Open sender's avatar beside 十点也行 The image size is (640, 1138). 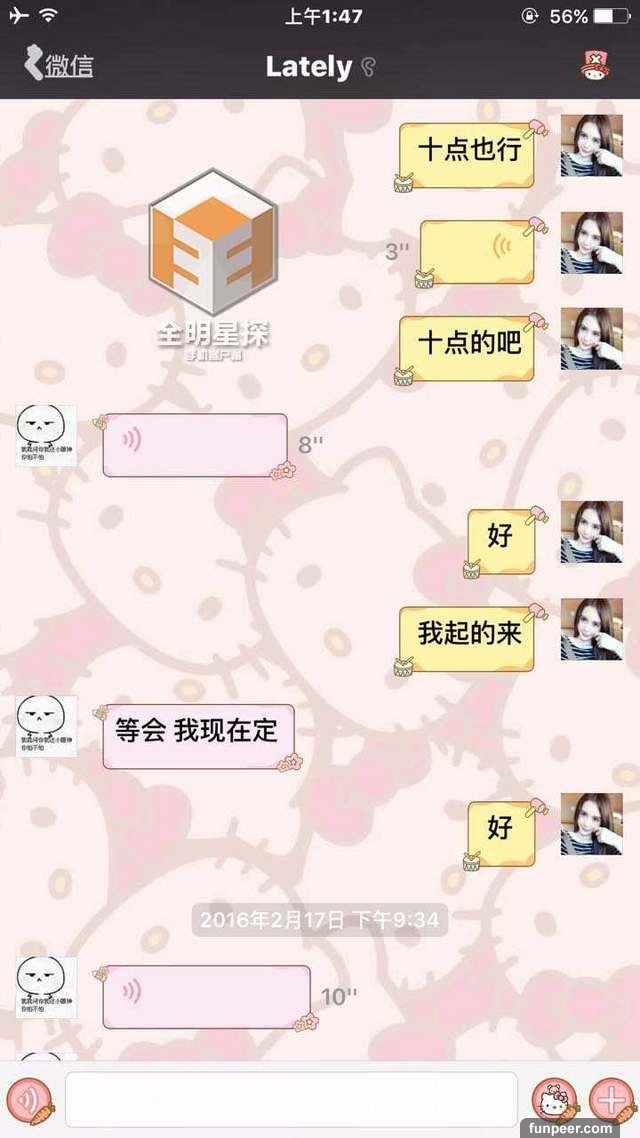[591, 146]
